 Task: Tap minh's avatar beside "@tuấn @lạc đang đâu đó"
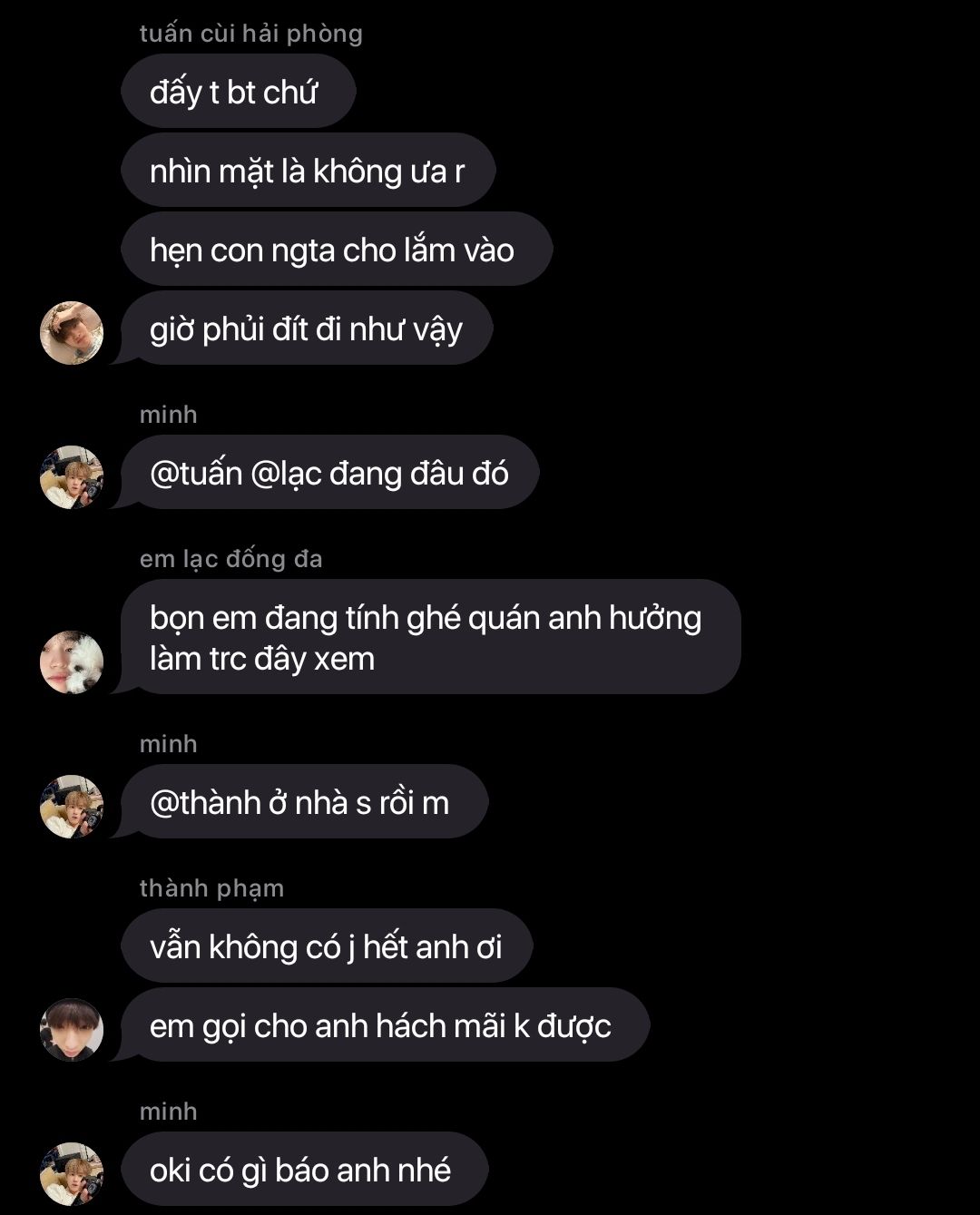(72, 477)
